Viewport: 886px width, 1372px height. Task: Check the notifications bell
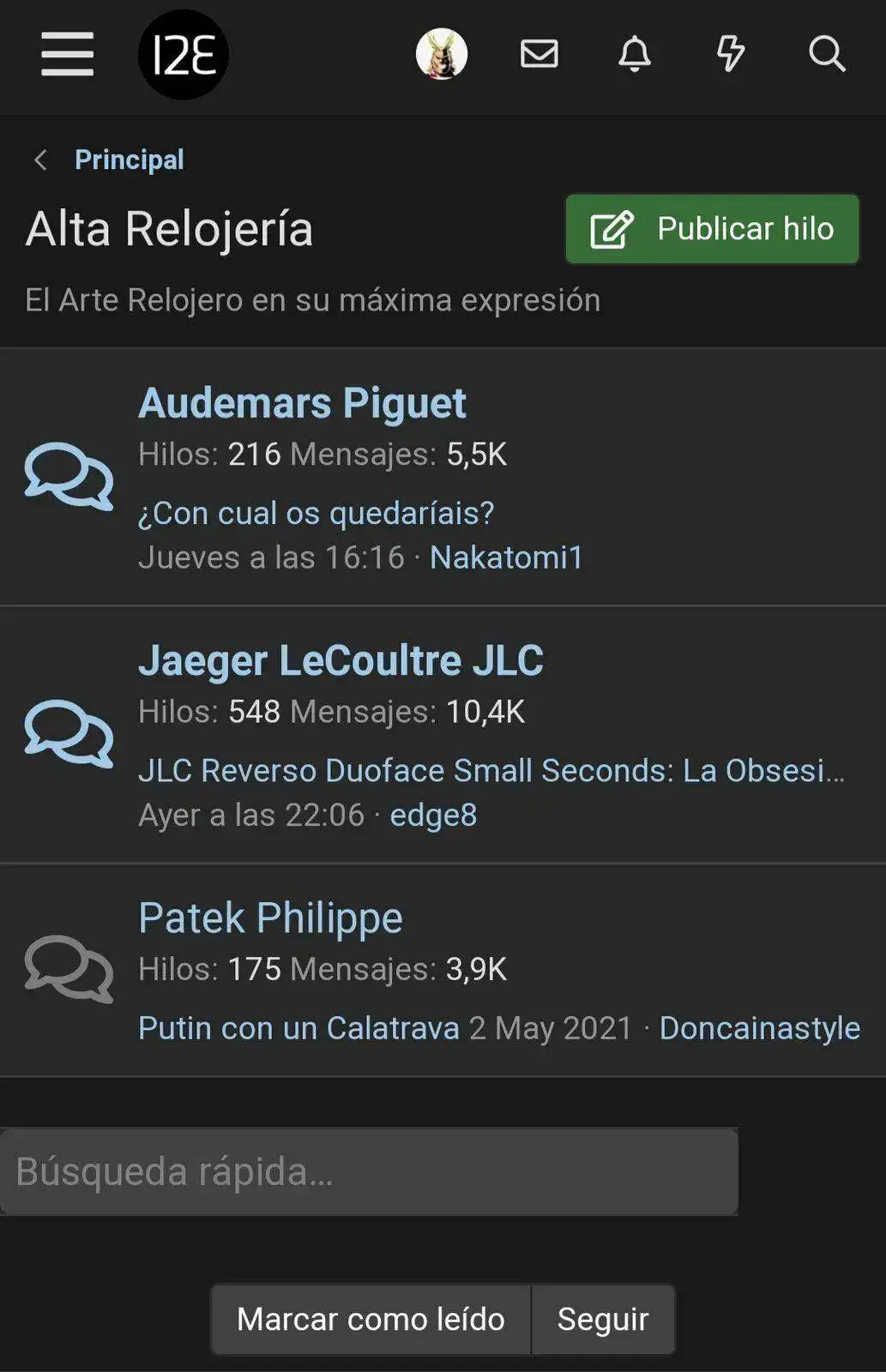click(x=635, y=55)
